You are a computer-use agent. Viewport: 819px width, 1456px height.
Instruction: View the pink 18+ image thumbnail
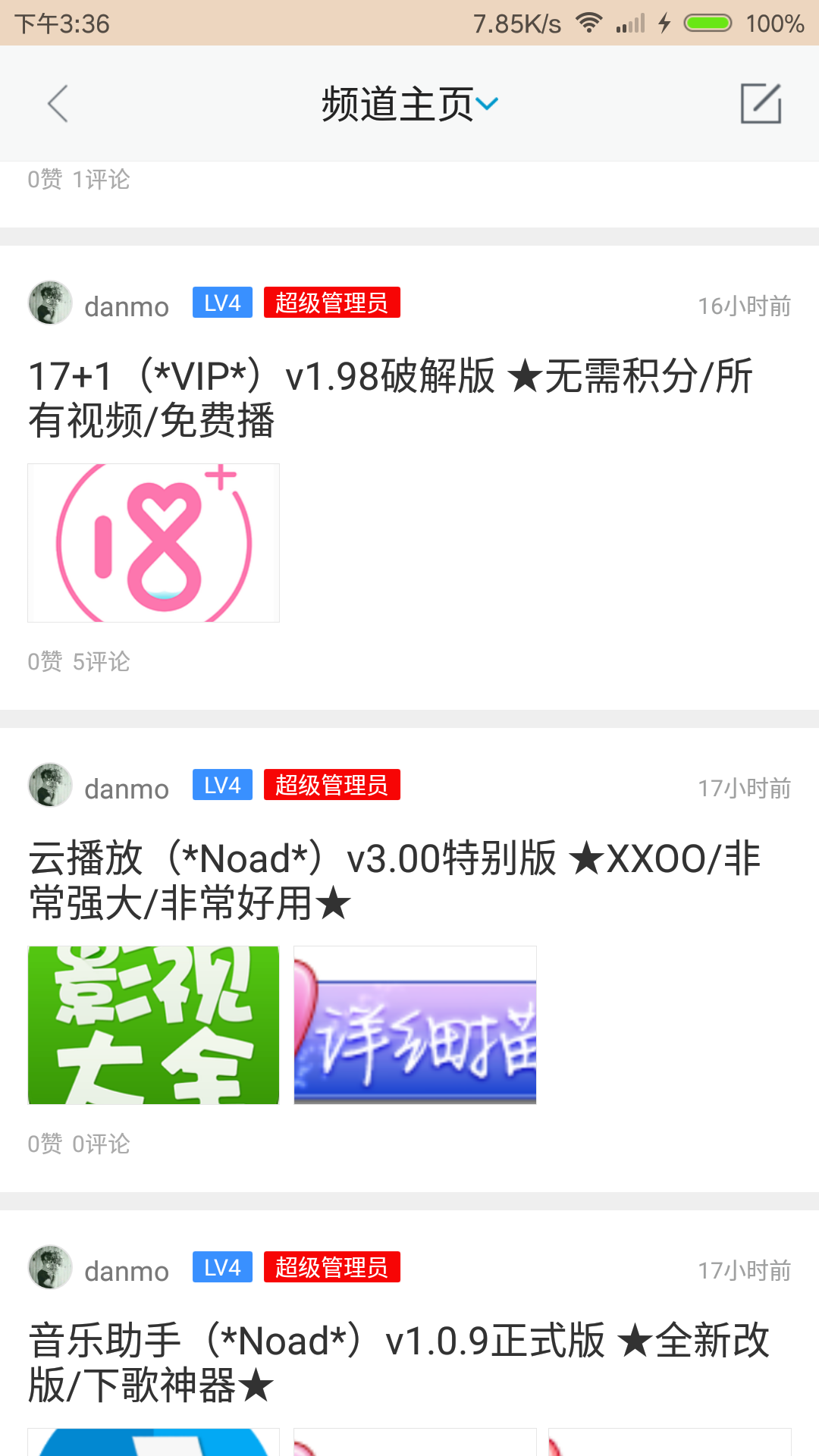coord(154,543)
